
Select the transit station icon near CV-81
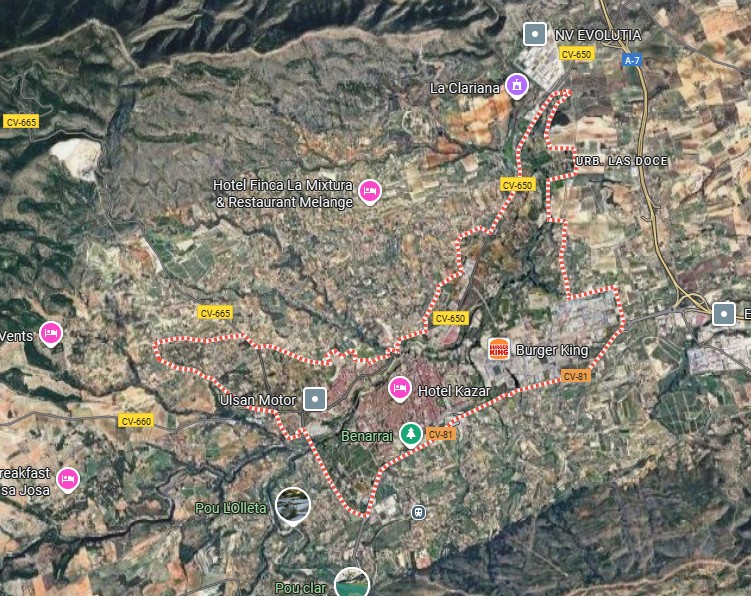click(x=418, y=512)
